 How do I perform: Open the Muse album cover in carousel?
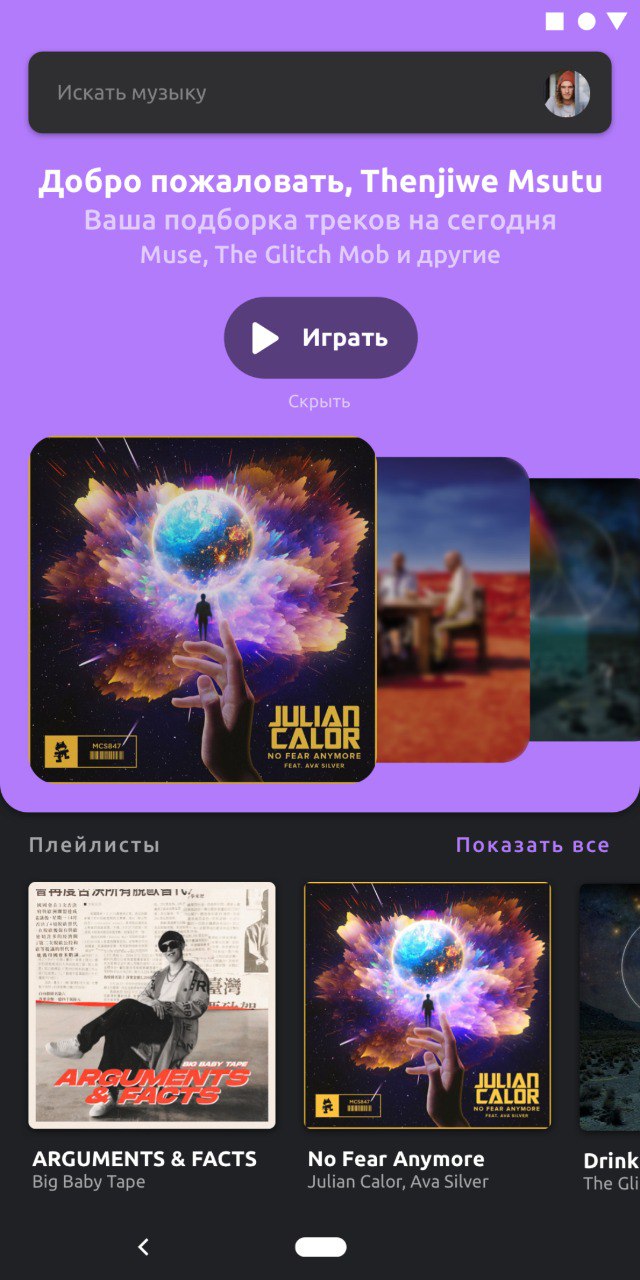[x=452, y=610]
